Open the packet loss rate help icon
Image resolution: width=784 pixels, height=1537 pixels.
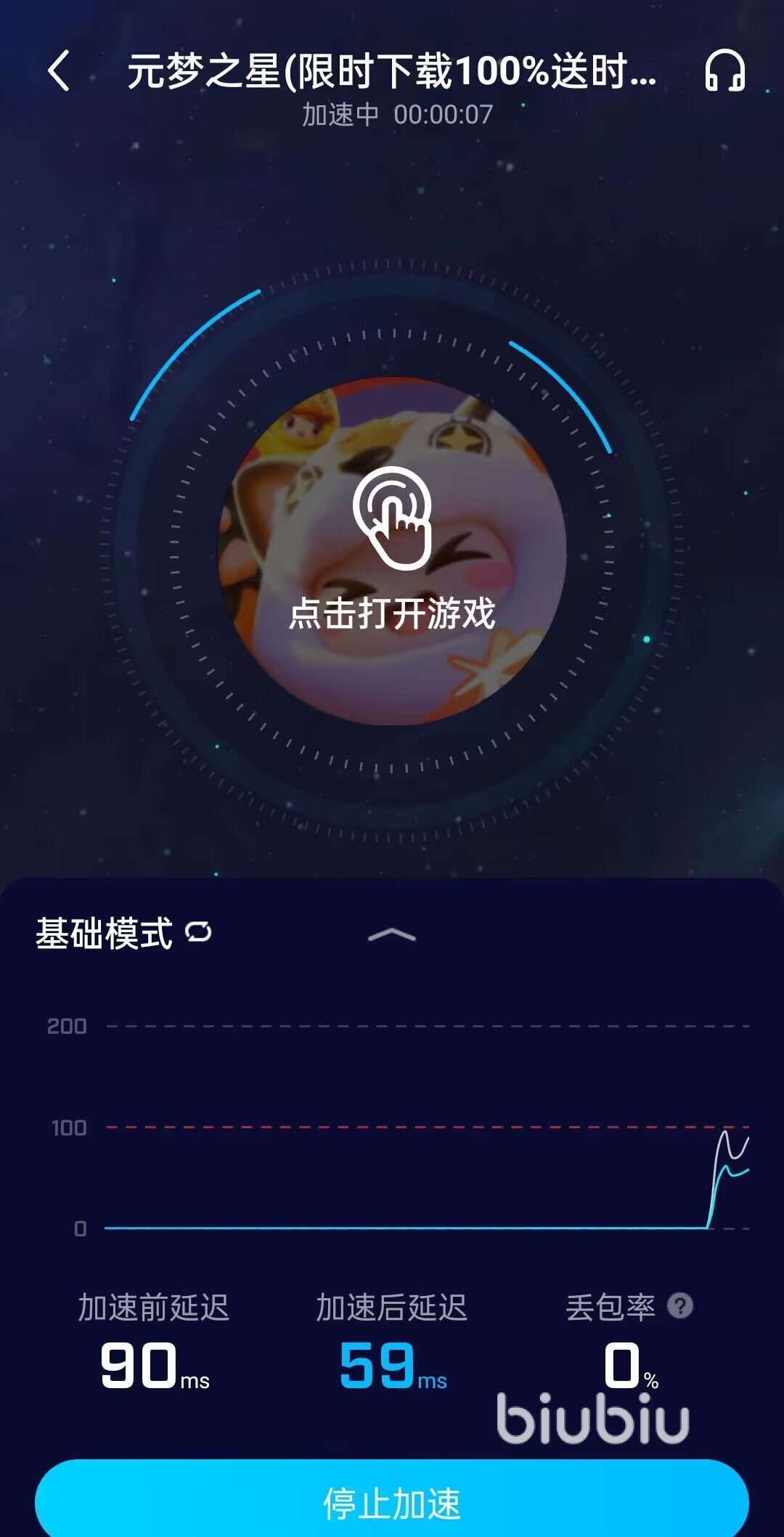click(680, 1306)
